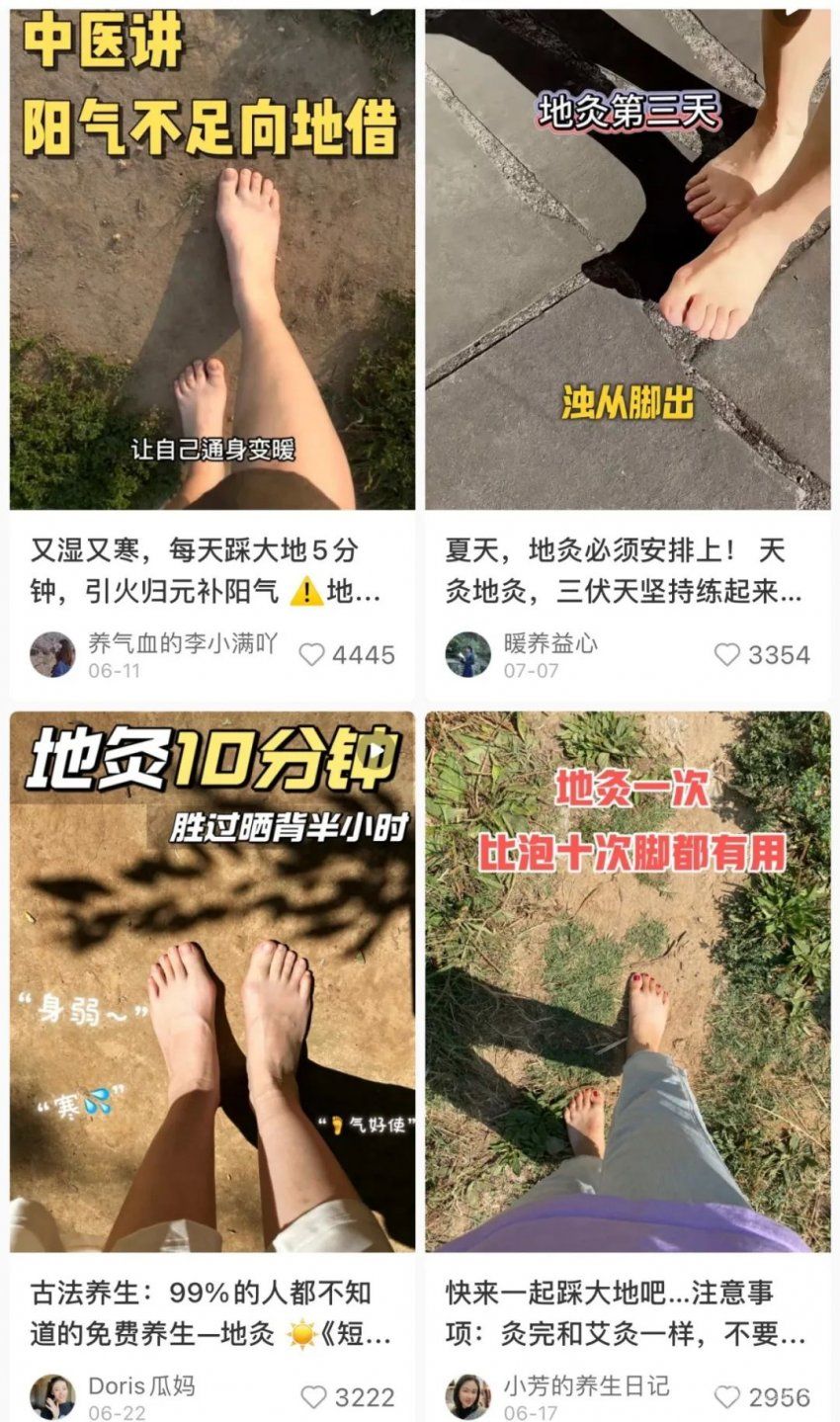Viewport: 840px width, 1422px height.
Task: Like the post by Doris瓜妈
Action: (313, 1396)
